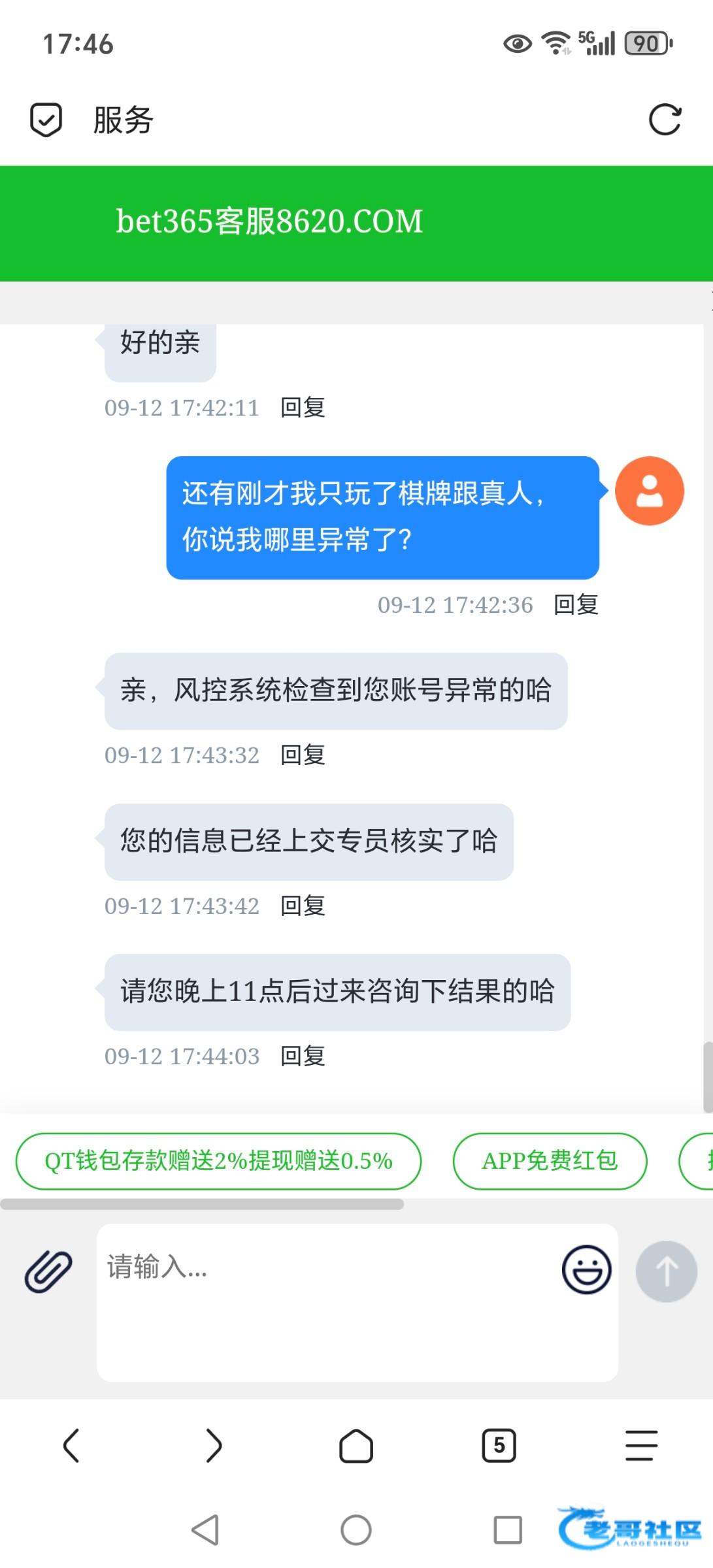This screenshot has width=713, height=1568.
Task: Tap 回复 under the 17:44:03 message
Action: [303, 1056]
